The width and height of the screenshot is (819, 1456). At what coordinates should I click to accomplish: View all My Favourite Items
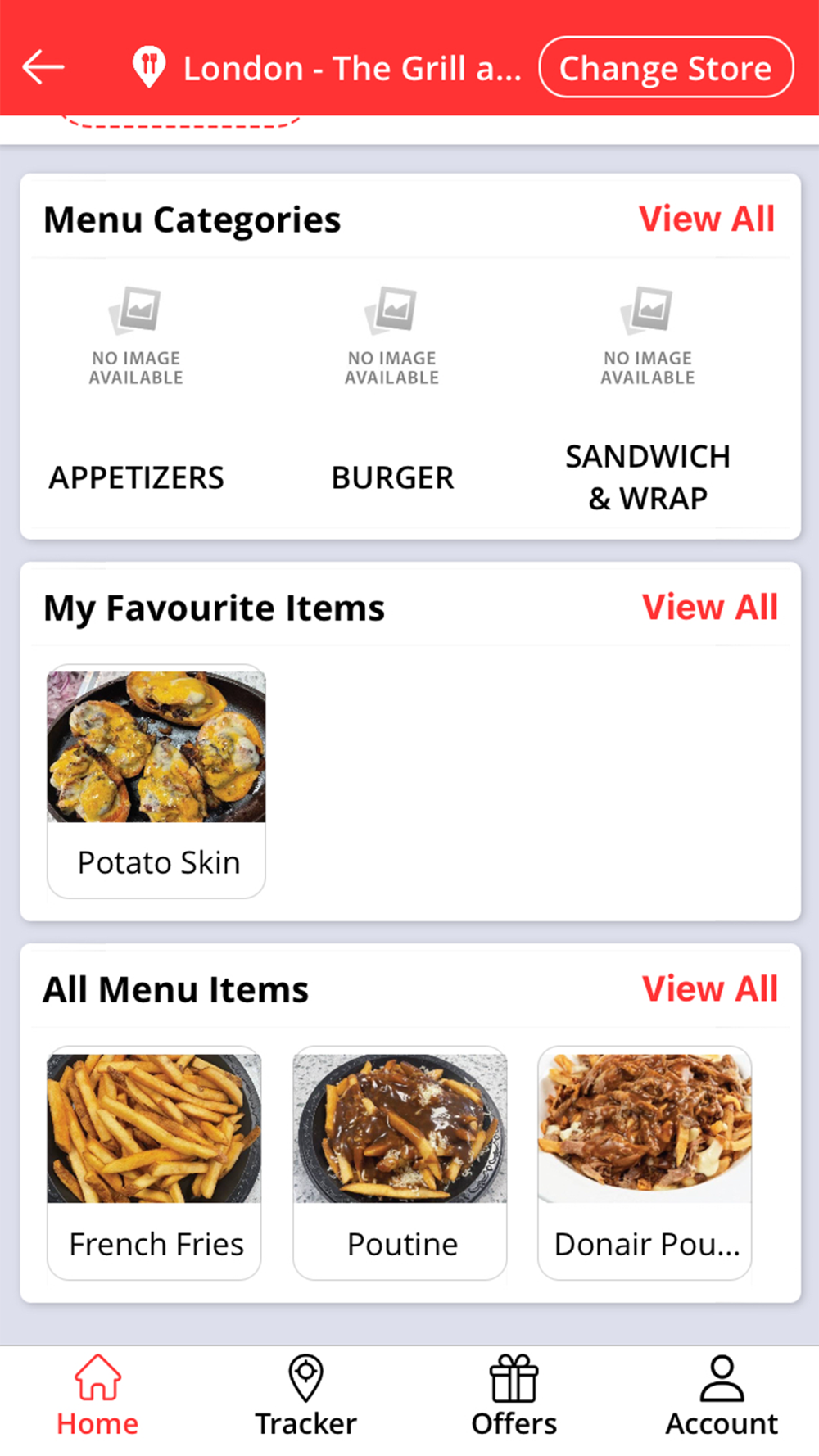(x=709, y=607)
